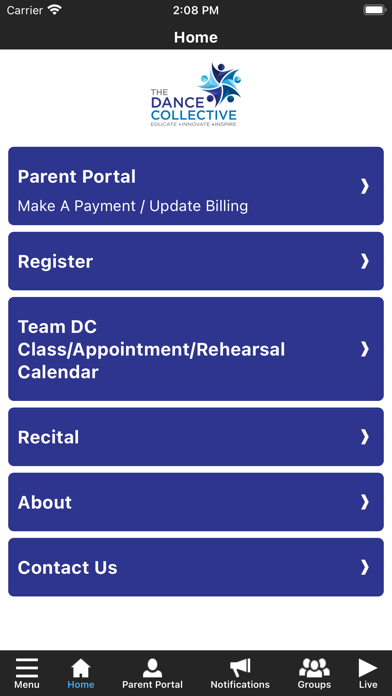The image size is (392, 696).
Task: Open the Parent Portal payment row
Action: [x=196, y=186]
